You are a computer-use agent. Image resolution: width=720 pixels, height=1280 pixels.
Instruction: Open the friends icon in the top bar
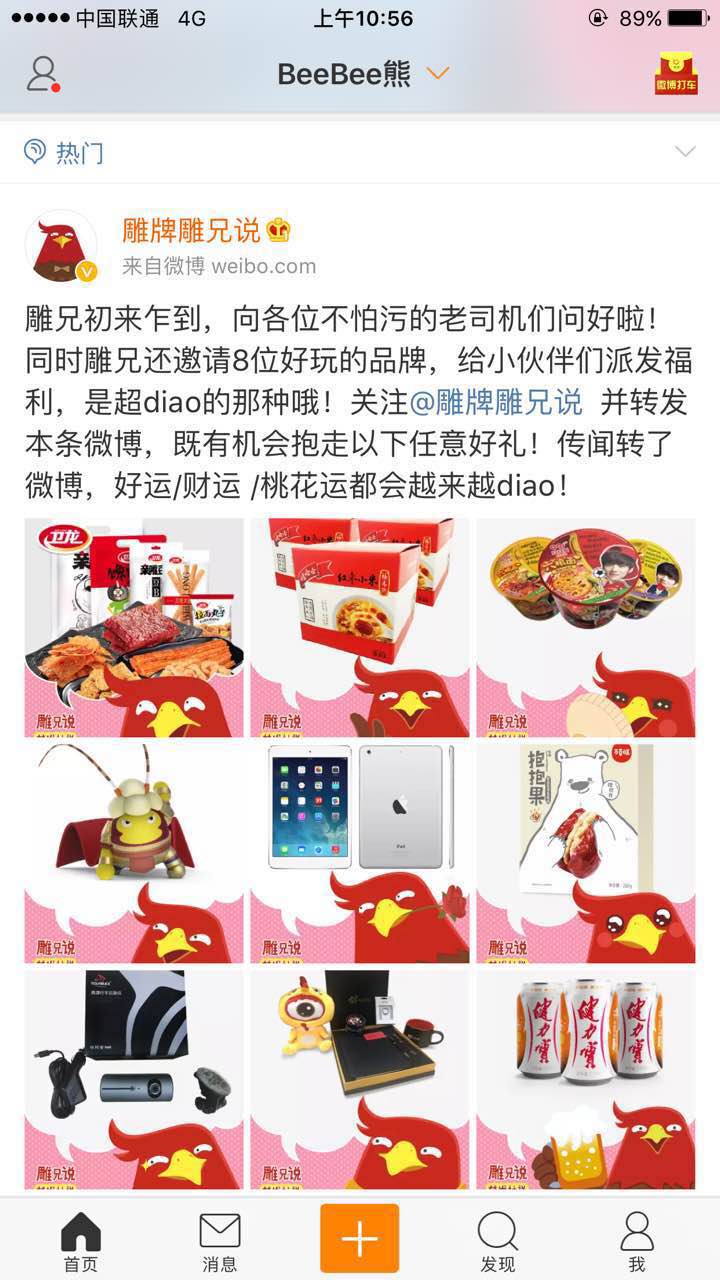43,74
